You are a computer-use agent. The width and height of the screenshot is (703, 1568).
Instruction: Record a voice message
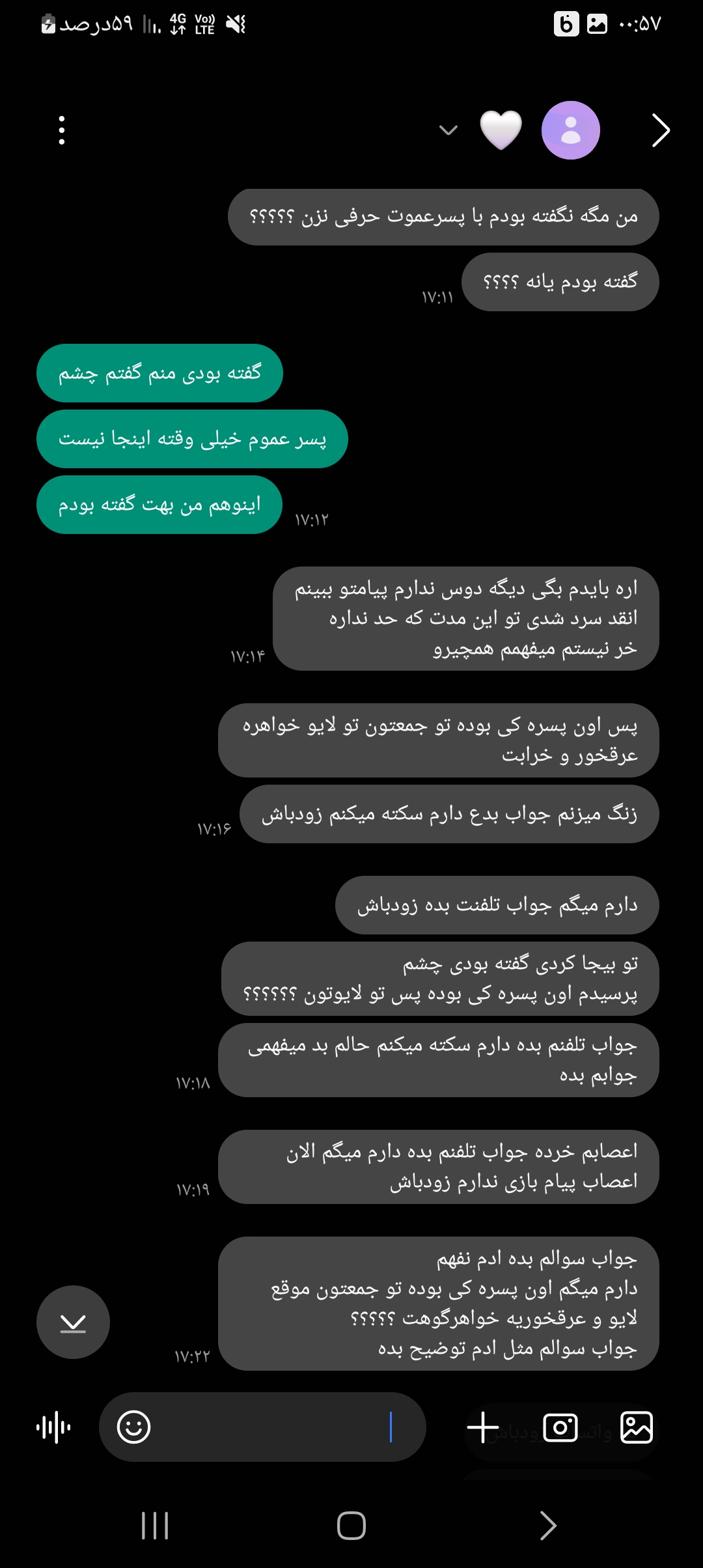54,1427
